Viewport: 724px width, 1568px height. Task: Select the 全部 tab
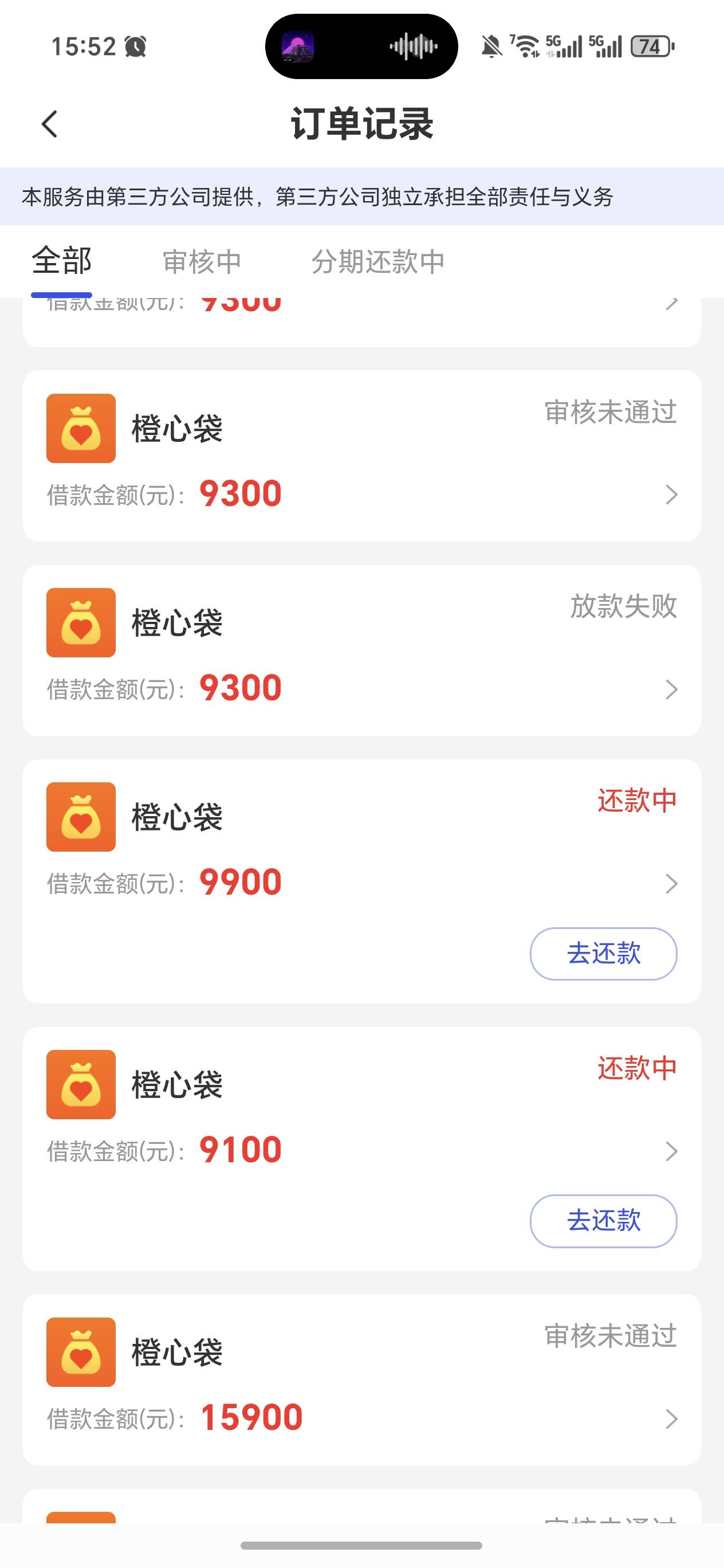tap(61, 262)
